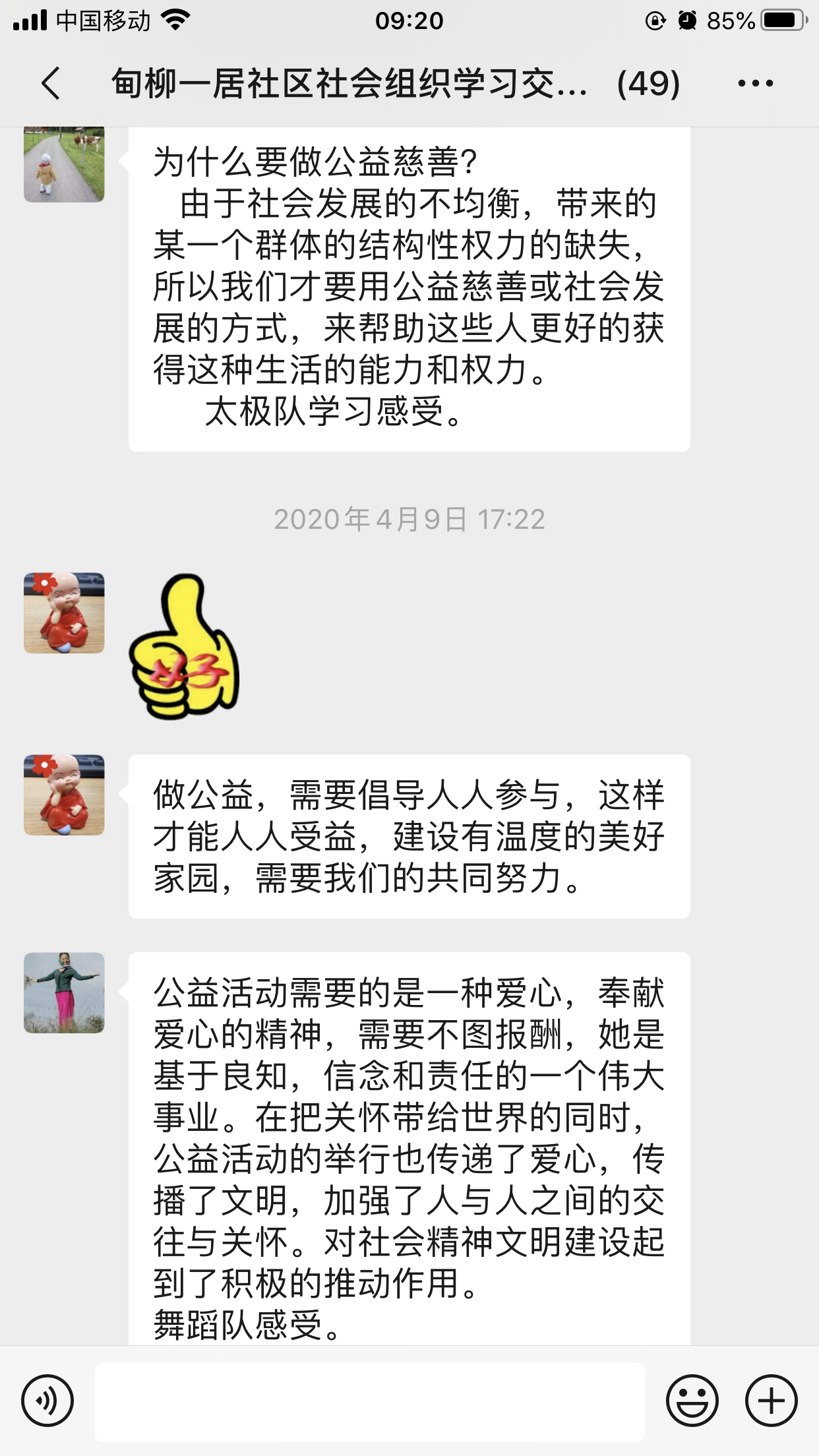Switch to voice message input
Viewport: 819px width, 1456px height.
pos(47,1400)
